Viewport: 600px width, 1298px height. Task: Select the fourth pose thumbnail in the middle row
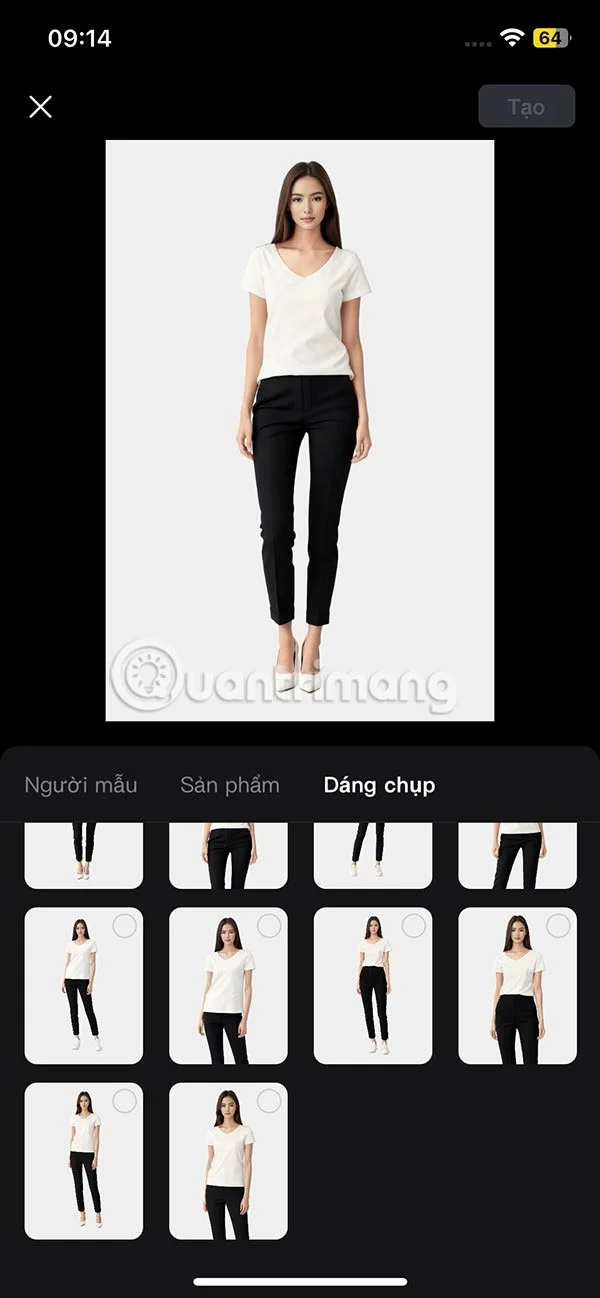pyautogui.click(x=517, y=985)
